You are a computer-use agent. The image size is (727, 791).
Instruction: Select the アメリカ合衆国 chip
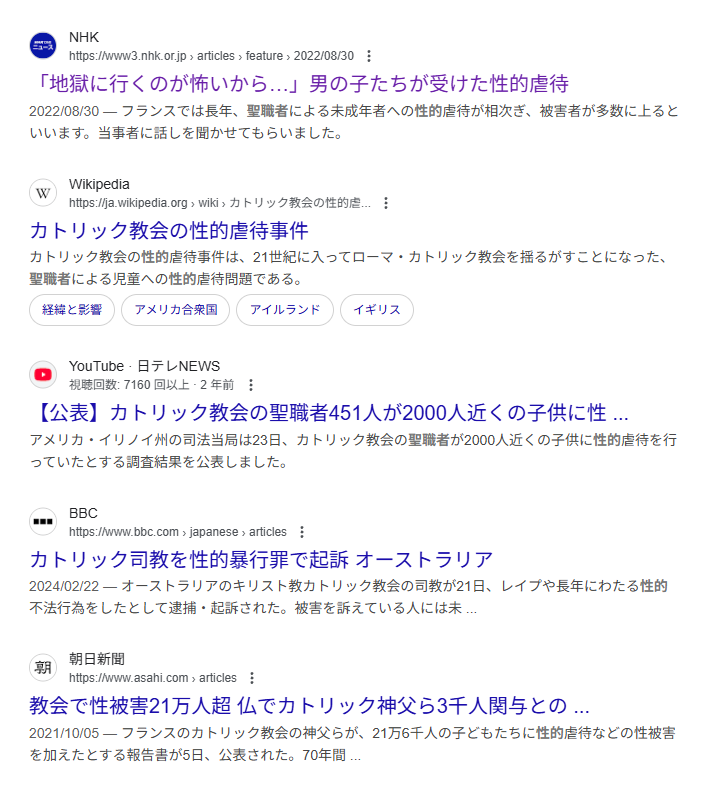(x=176, y=310)
